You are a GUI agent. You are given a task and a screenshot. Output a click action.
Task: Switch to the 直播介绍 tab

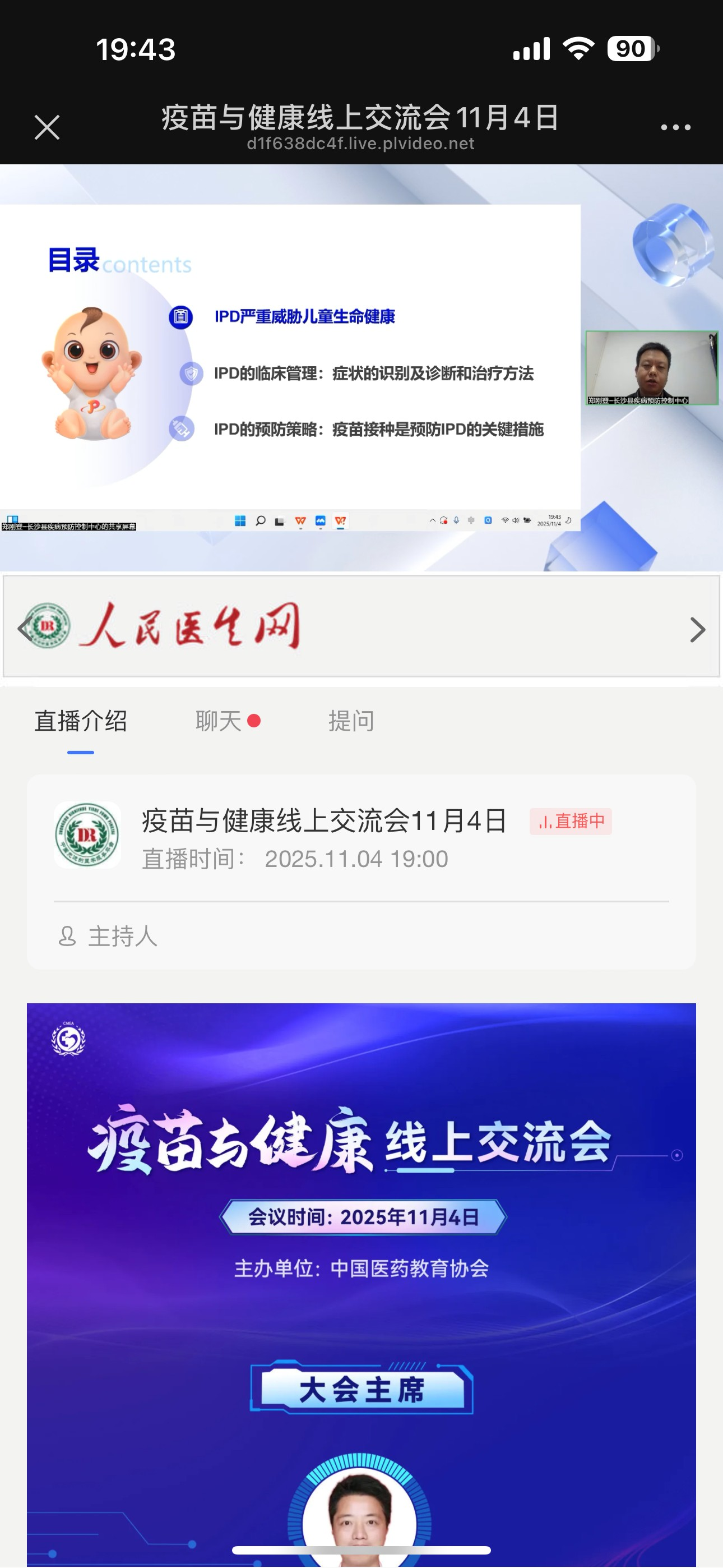(80, 722)
